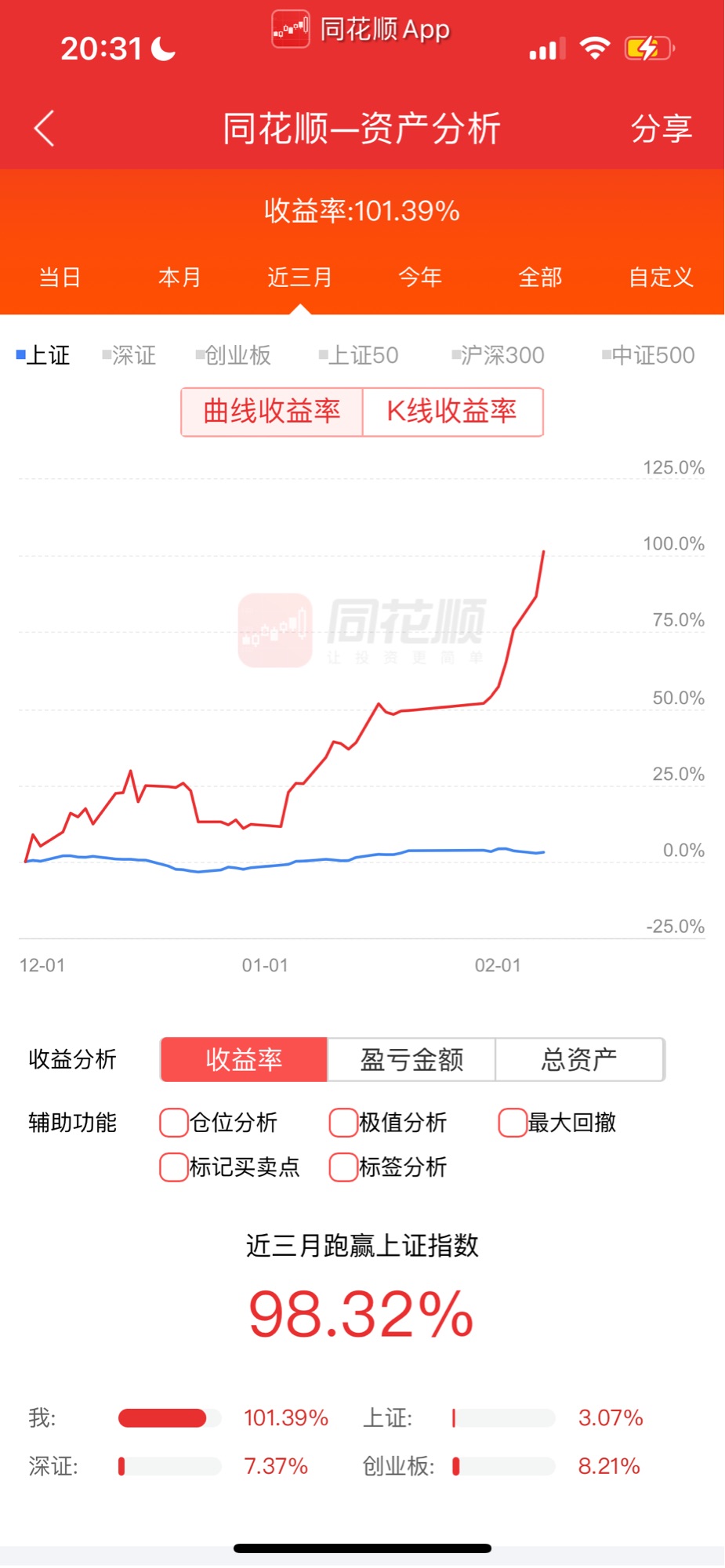The image size is (725, 1568).
Task: Tap 分享 to share the analysis
Action: 661,129
